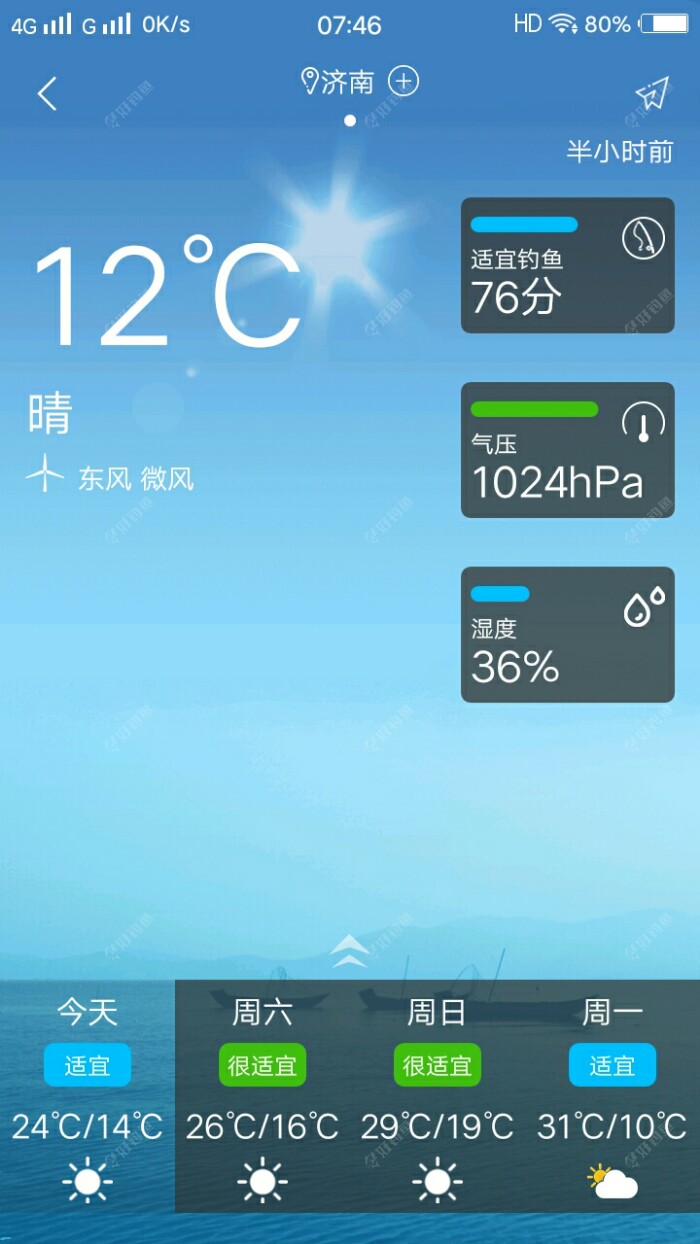Select the 周日 forecast column
This screenshot has height=1244, width=700.
(x=437, y=1096)
